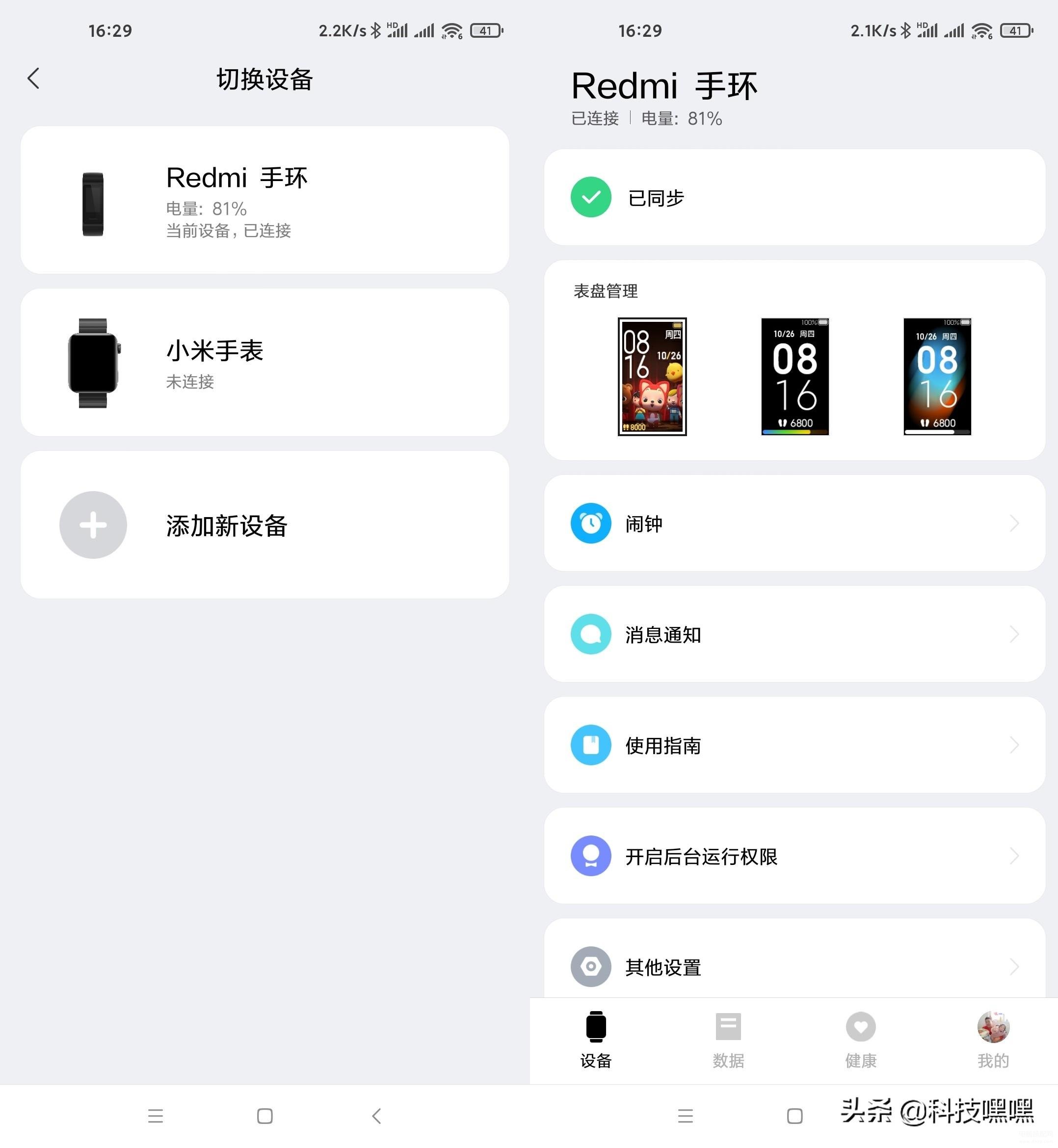Choose the cartoon characters watch face
Screen dimensions: 1058x1148
pyautogui.click(x=652, y=377)
